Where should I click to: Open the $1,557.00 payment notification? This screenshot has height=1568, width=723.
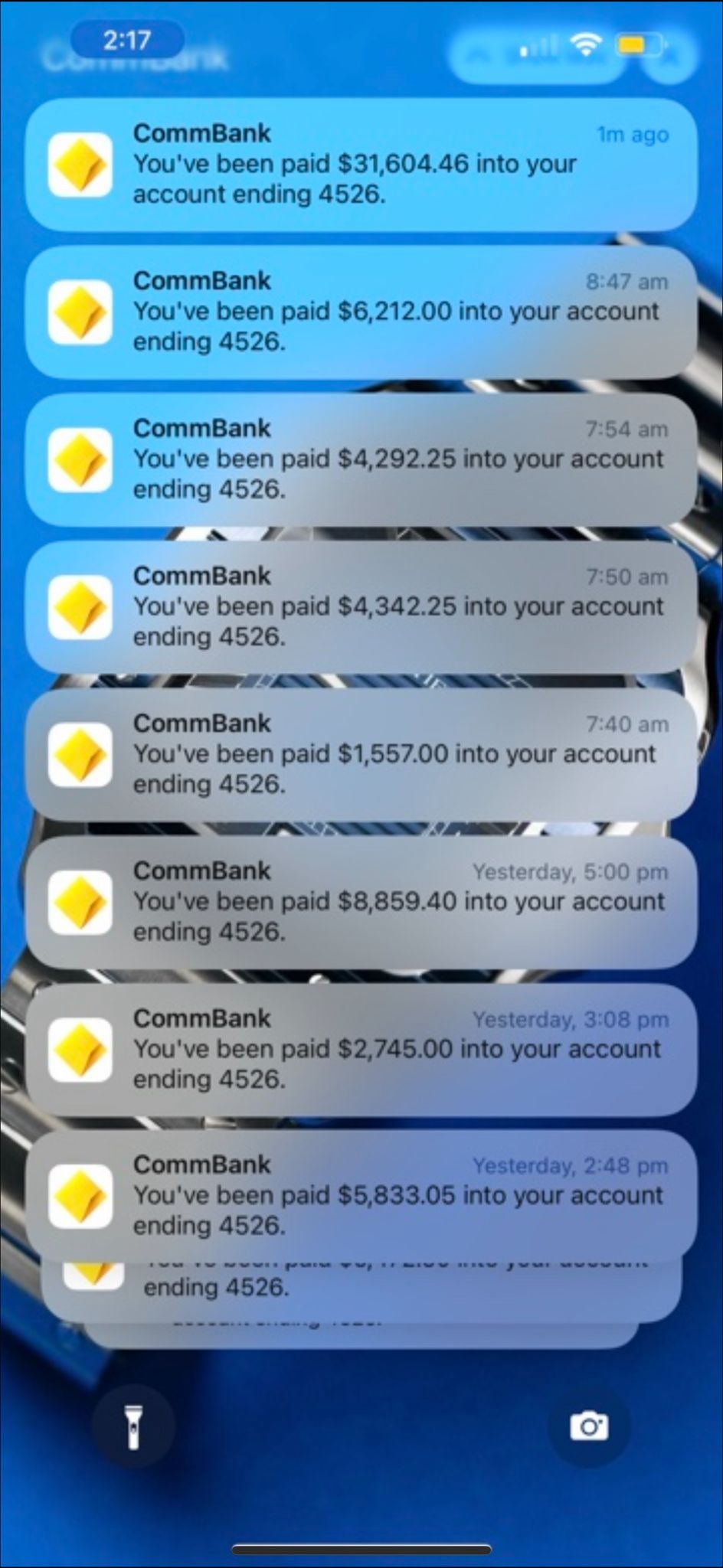360,755
